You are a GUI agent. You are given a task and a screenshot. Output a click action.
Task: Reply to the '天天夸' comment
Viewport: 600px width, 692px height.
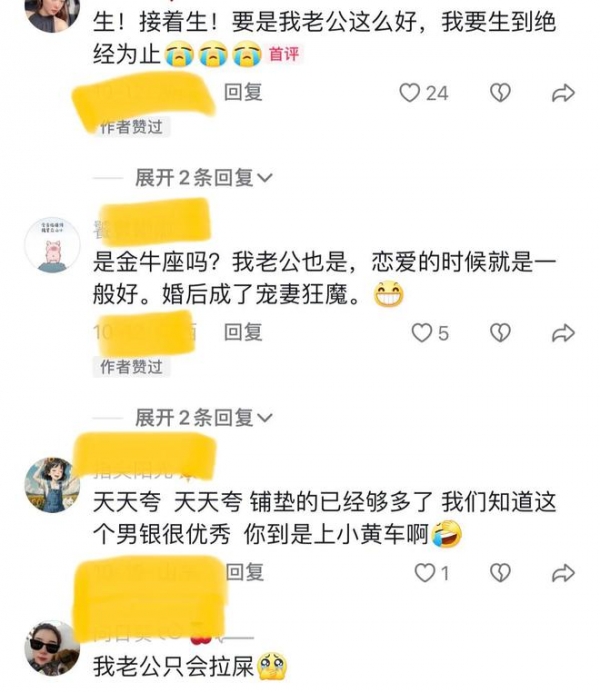[243, 572]
